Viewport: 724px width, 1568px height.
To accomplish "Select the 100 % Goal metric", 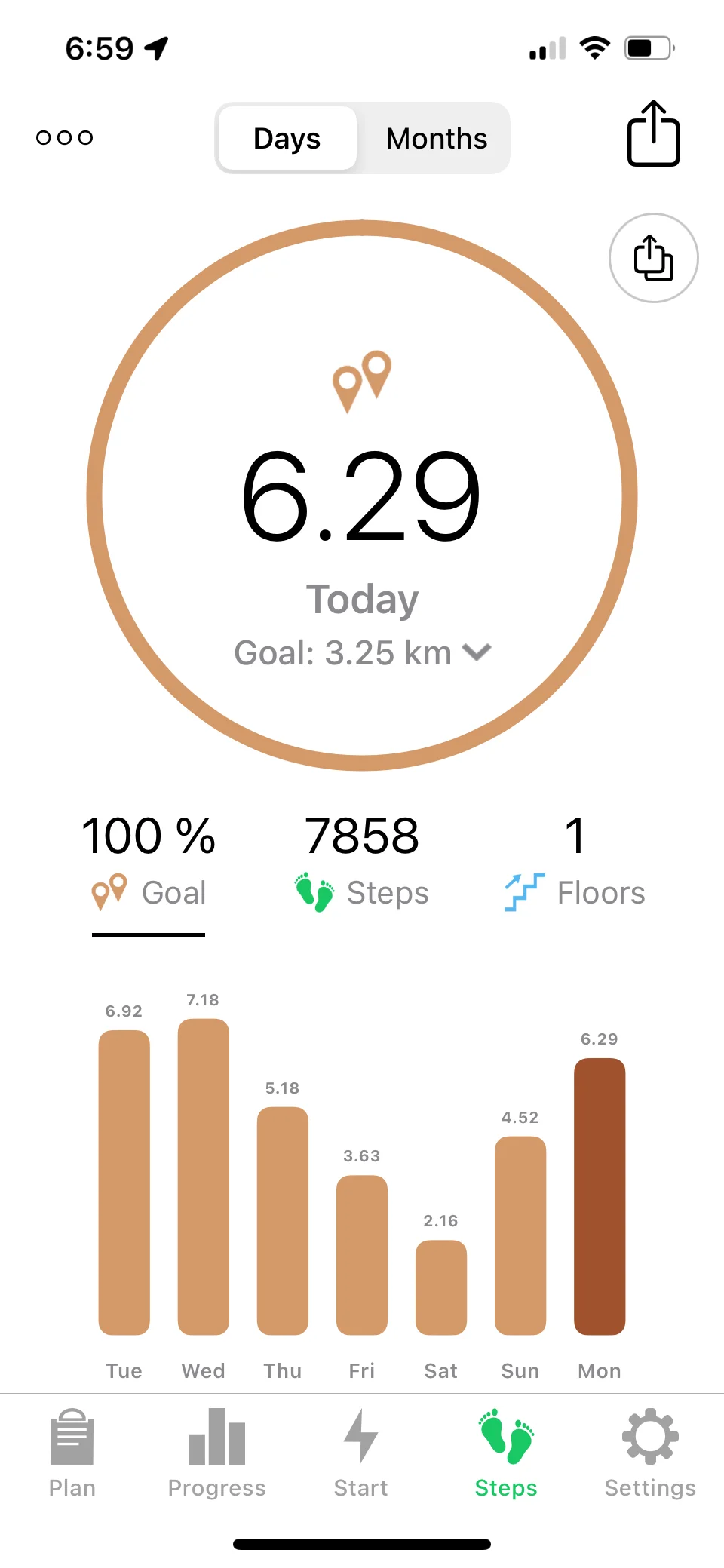I will click(x=149, y=861).
